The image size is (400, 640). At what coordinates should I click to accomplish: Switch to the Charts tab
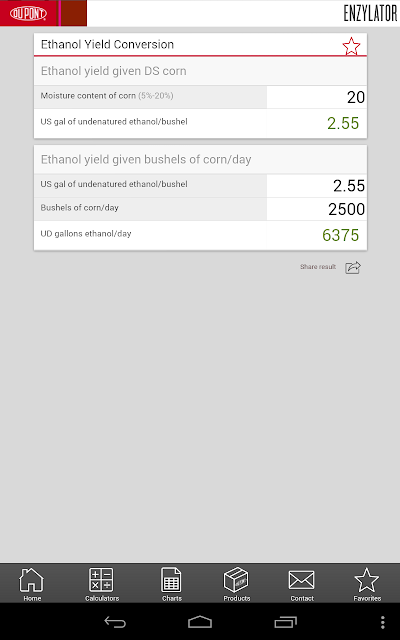pyautogui.click(x=171, y=584)
